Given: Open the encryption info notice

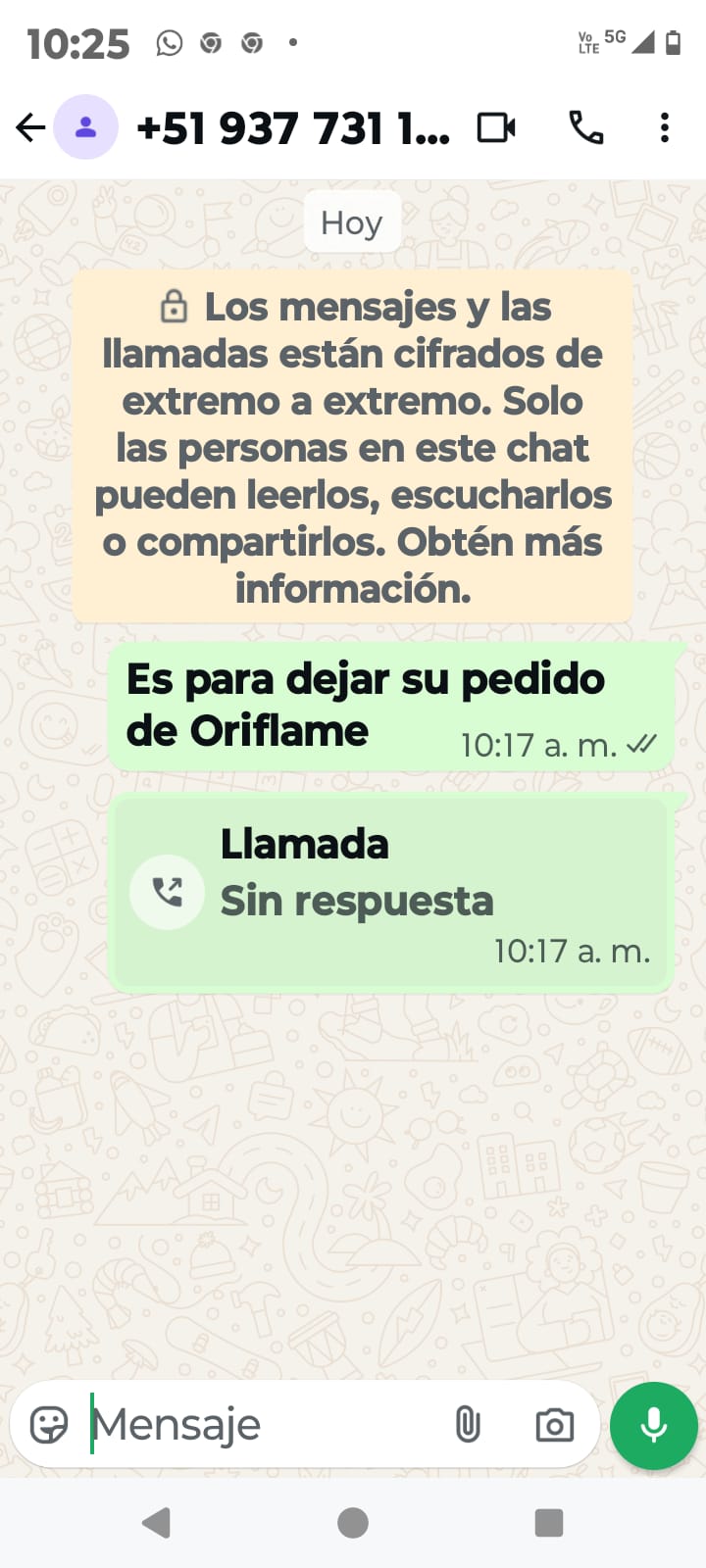Looking at the screenshot, I should (353, 447).
